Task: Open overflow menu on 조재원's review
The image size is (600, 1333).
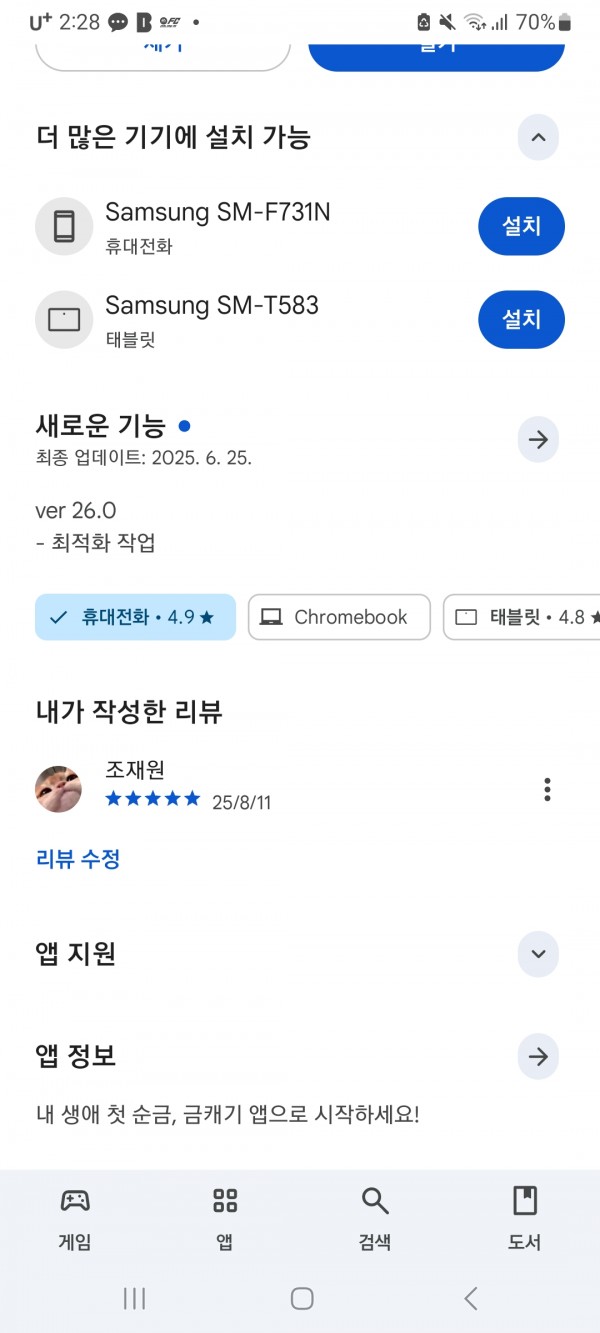Action: click(x=547, y=789)
